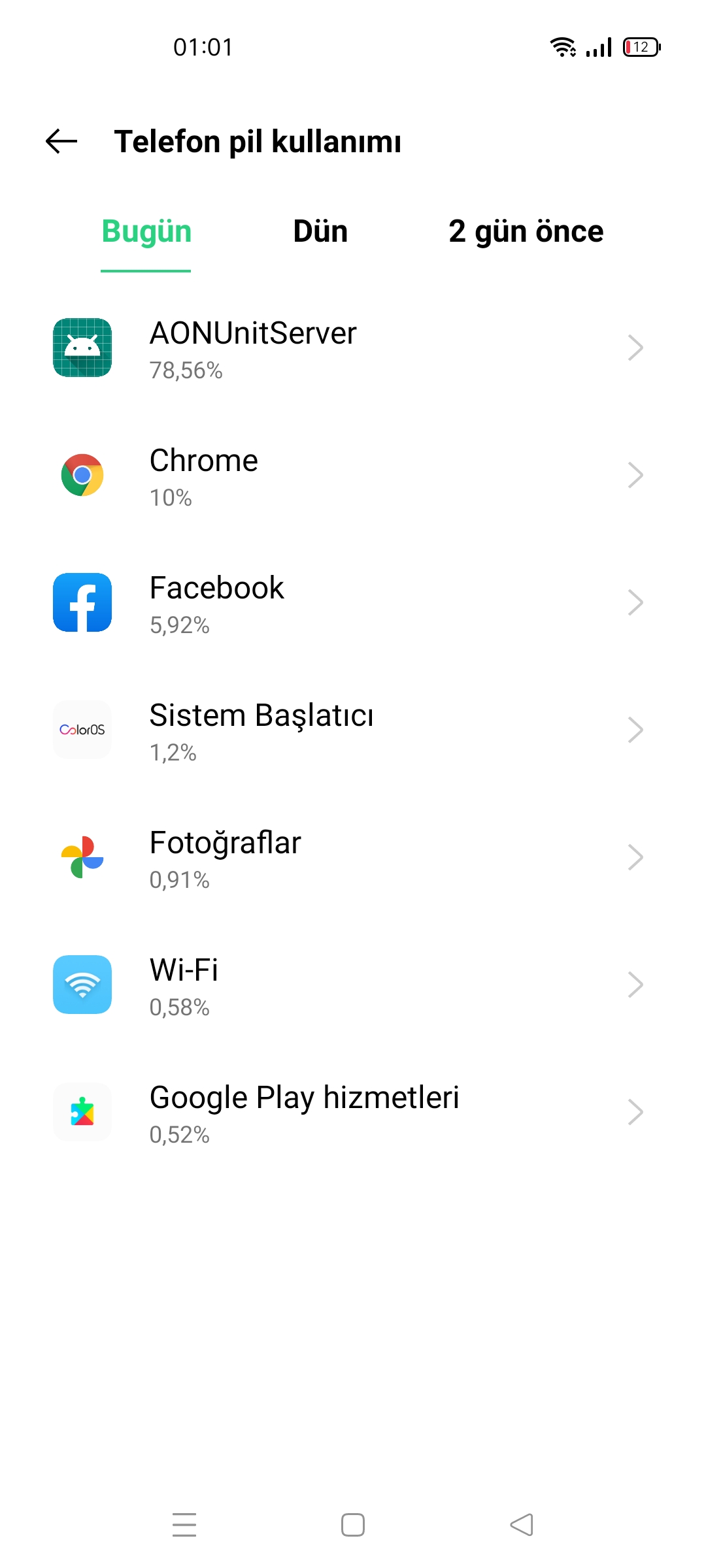
Task: Open Google Play hizmetleri usage
Action: (x=353, y=1113)
